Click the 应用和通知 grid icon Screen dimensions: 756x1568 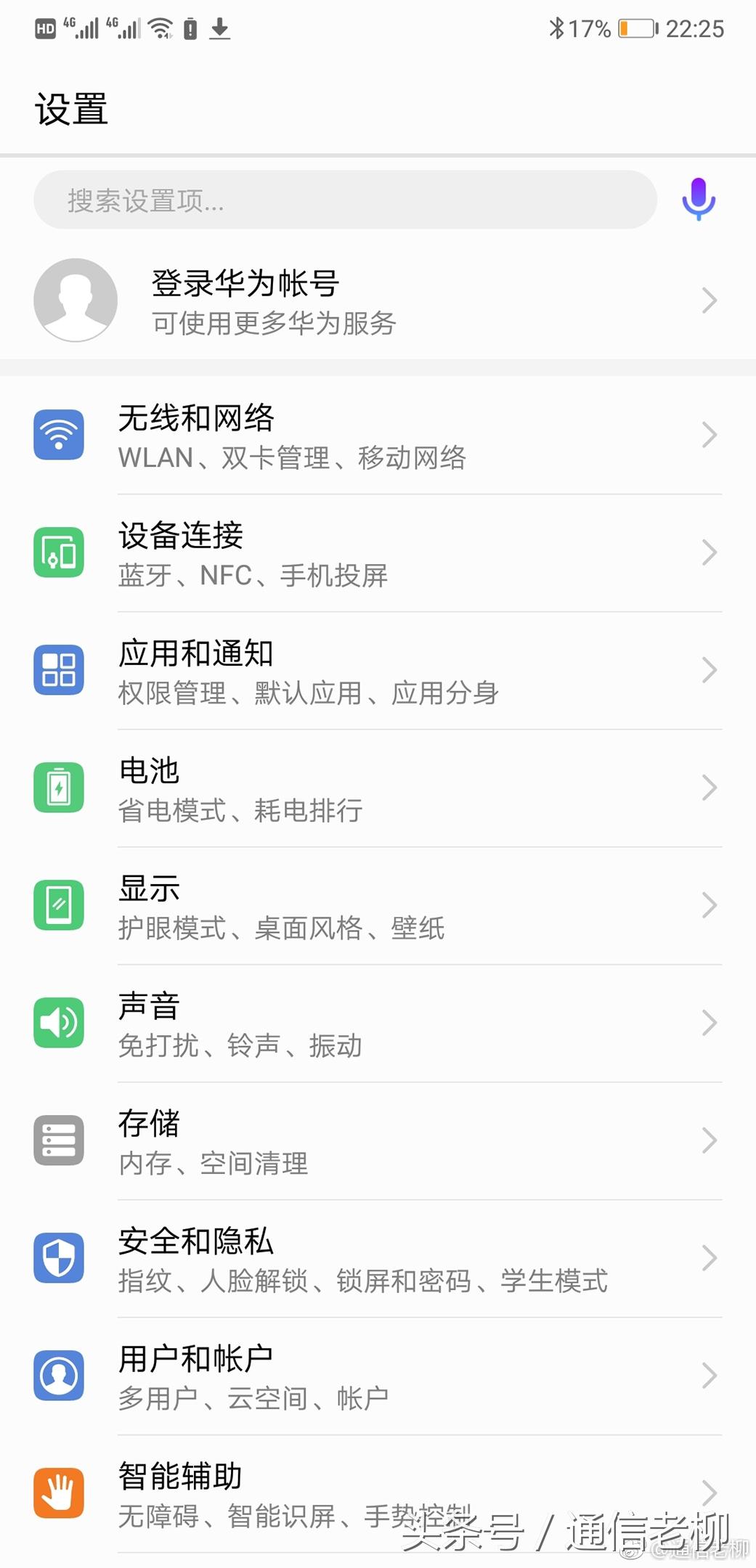click(x=59, y=670)
